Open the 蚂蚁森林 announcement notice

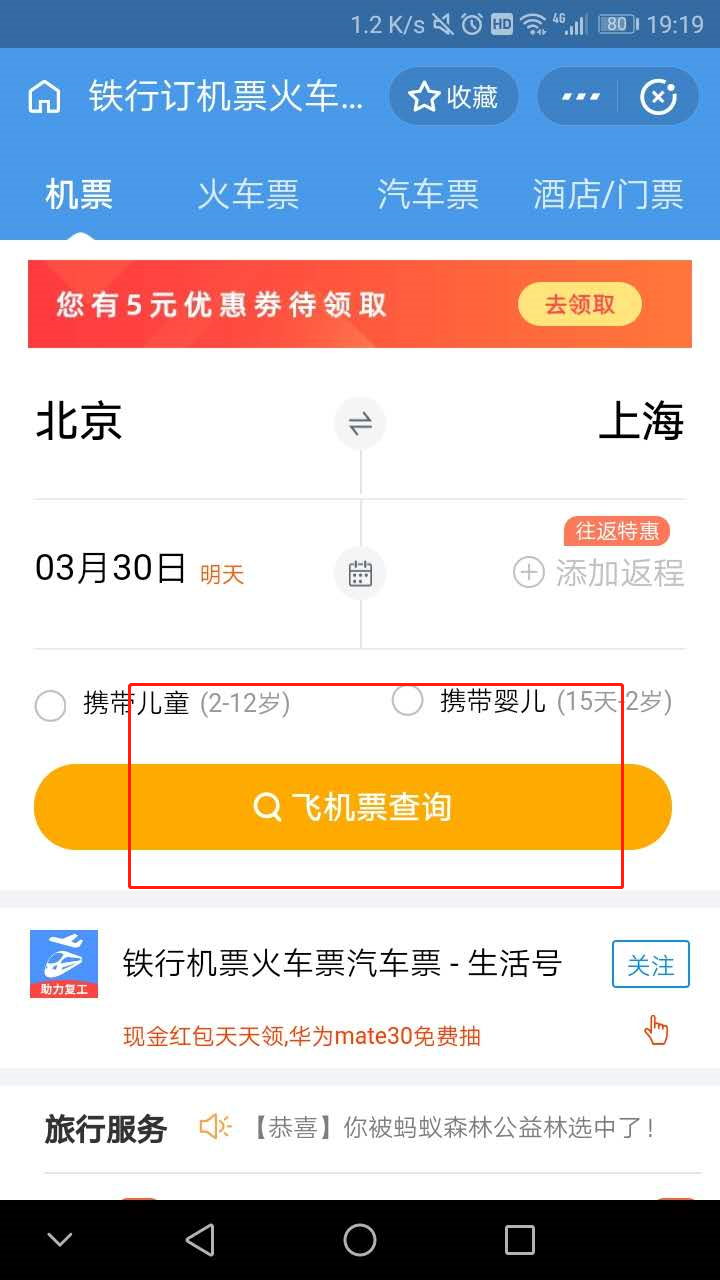450,1128
